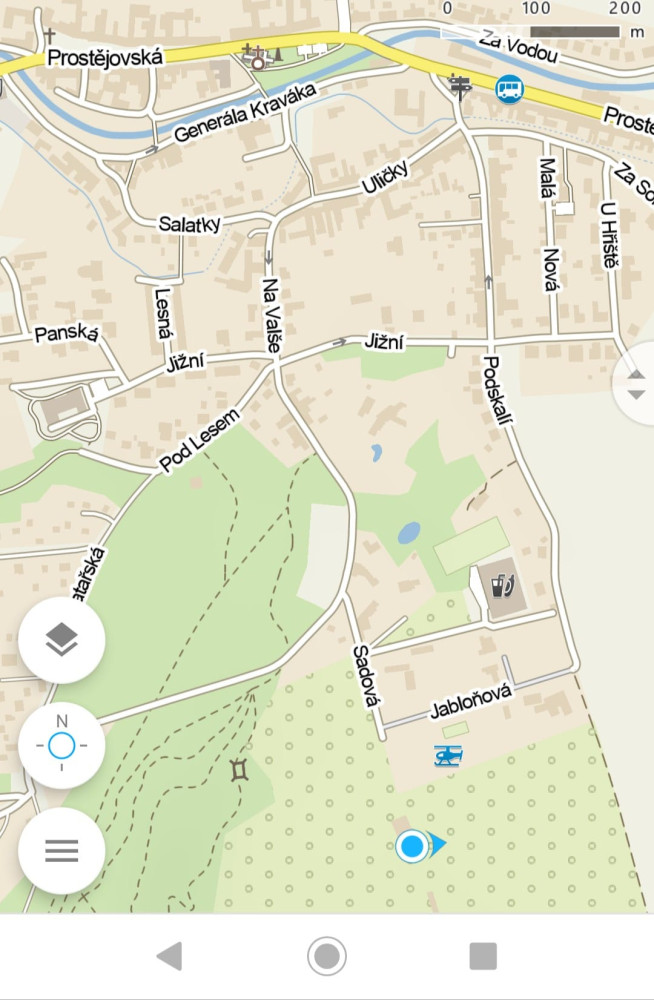654x1000 pixels.
Task: Open the main menu button
Action: pyautogui.click(x=61, y=850)
